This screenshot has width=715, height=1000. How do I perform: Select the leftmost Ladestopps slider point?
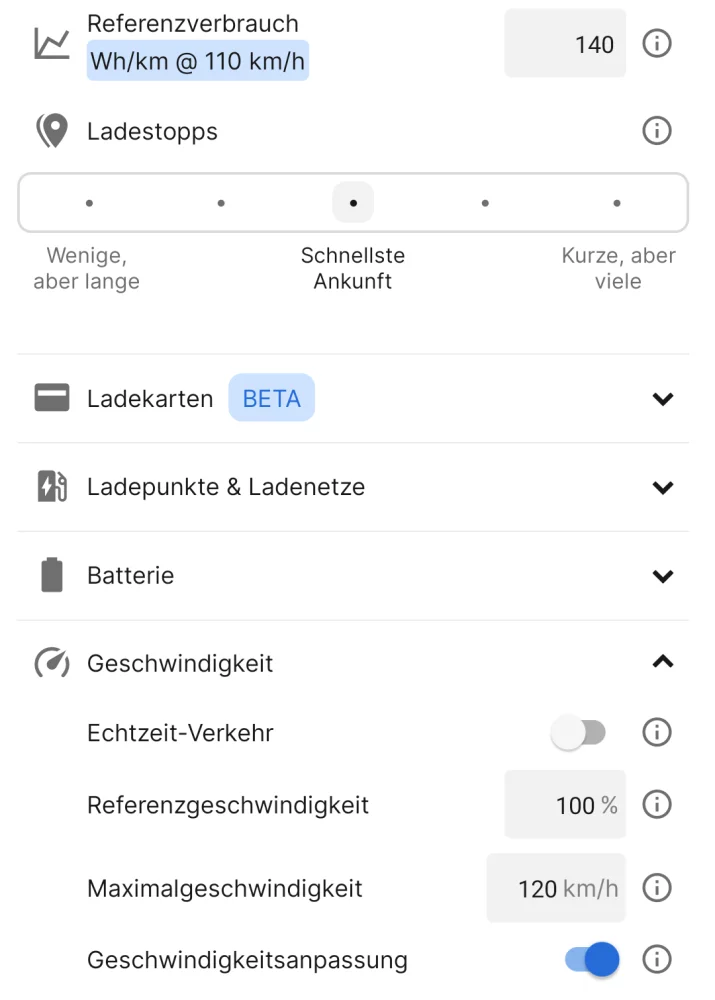[x=89, y=203]
